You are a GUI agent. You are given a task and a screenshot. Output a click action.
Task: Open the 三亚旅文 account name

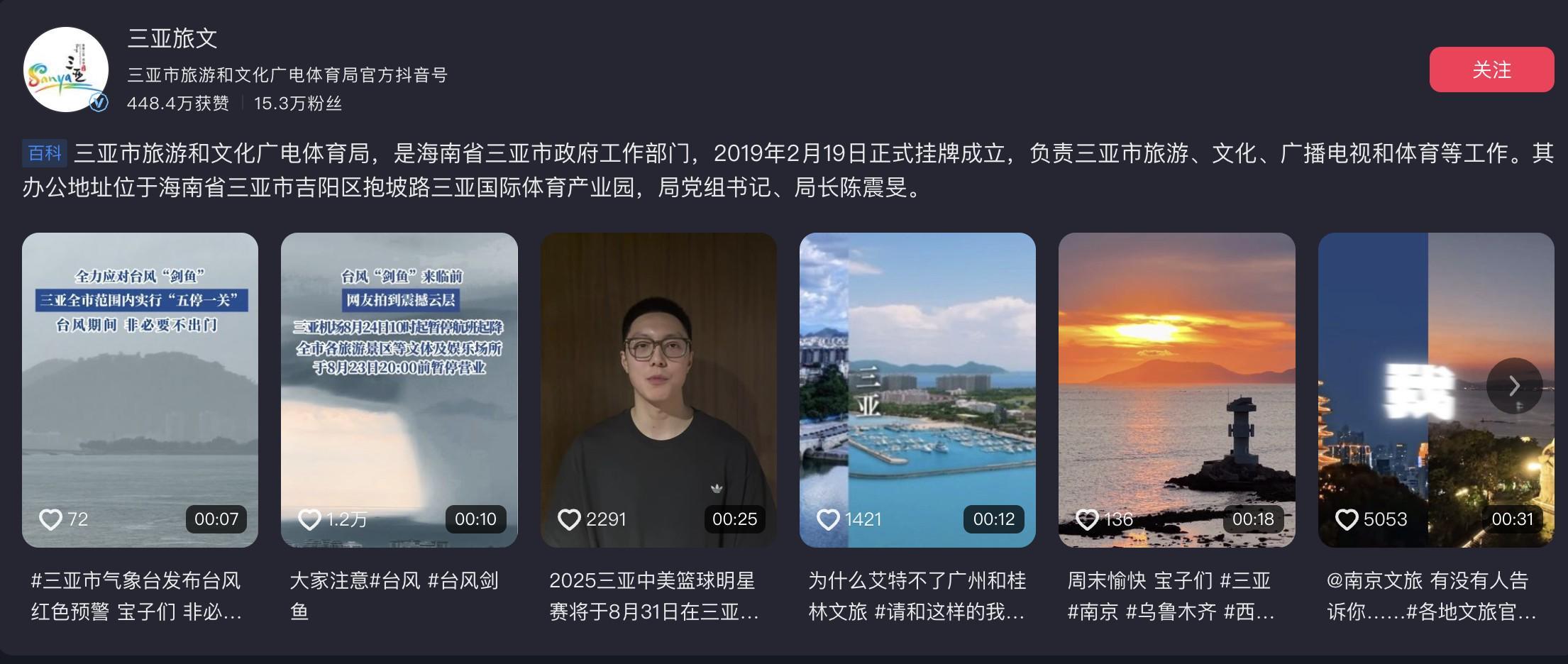tap(172, 38)
